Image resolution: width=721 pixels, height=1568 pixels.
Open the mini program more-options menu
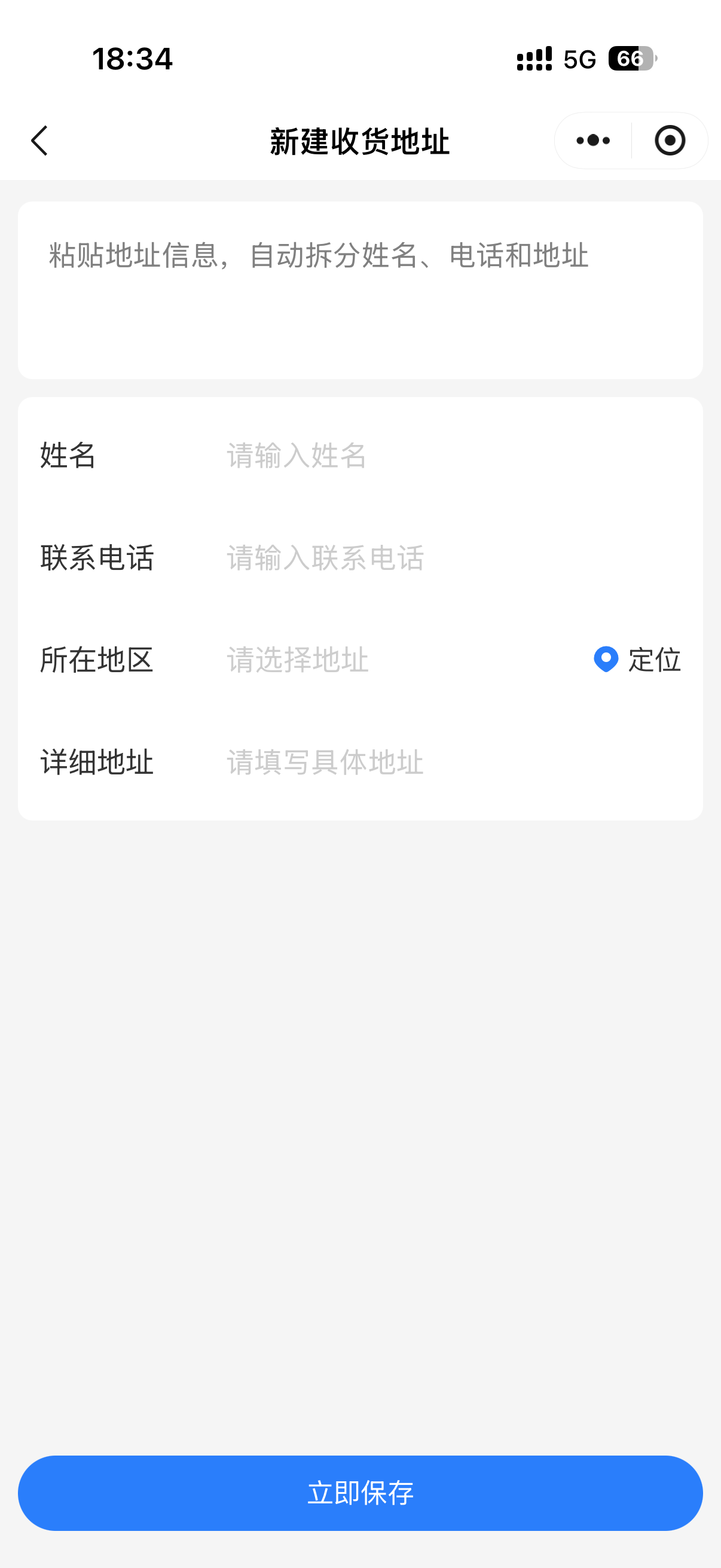[592, 141]
